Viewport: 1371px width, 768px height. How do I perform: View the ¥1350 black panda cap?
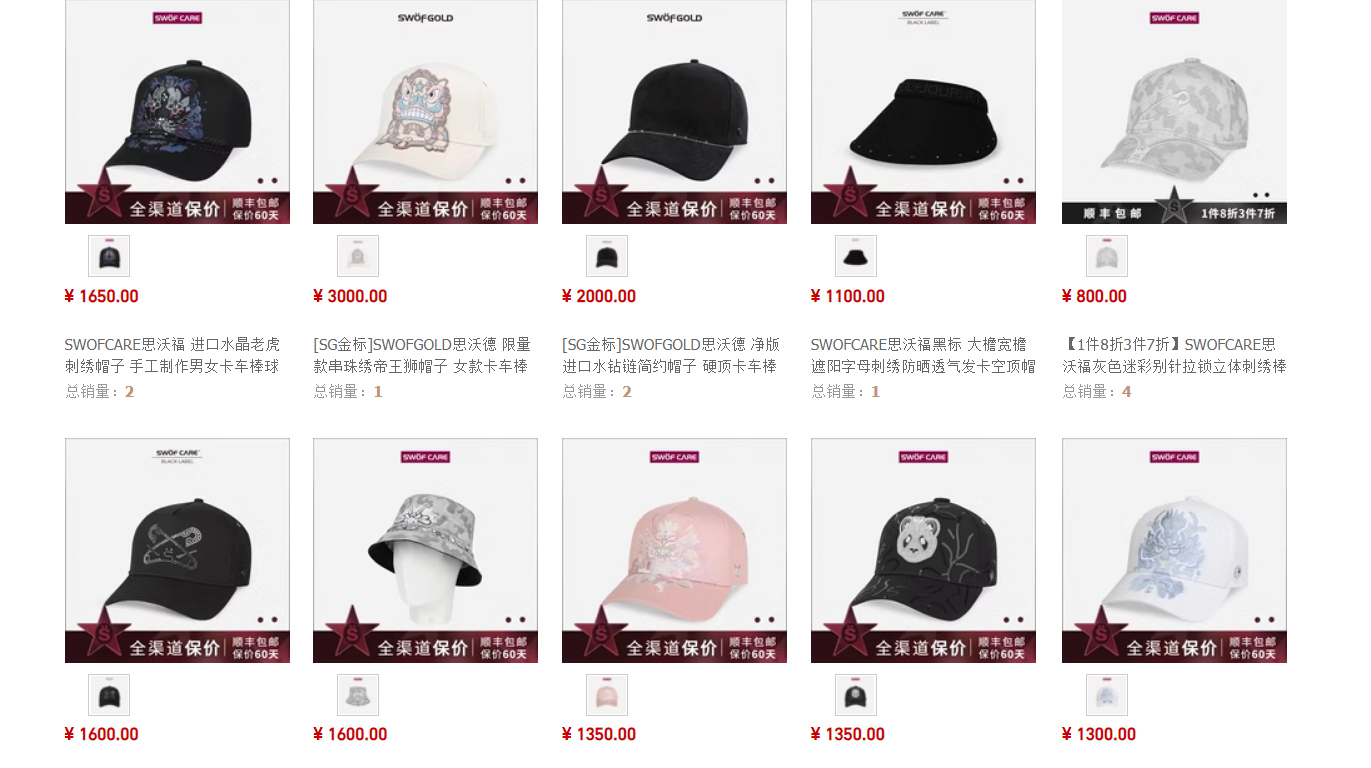click(x=923, y=550)
